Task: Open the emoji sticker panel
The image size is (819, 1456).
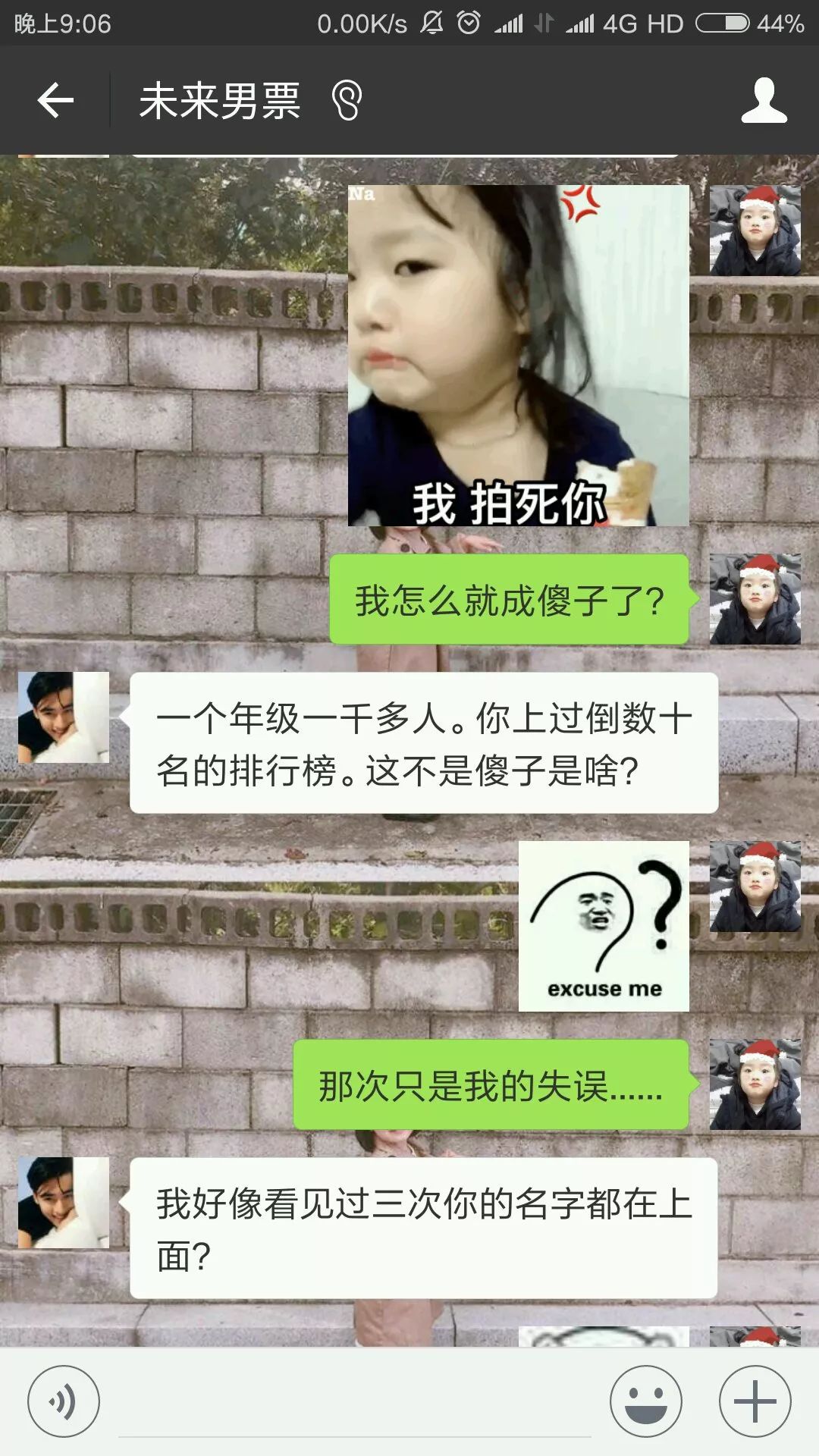Action: pos(646,1401)
